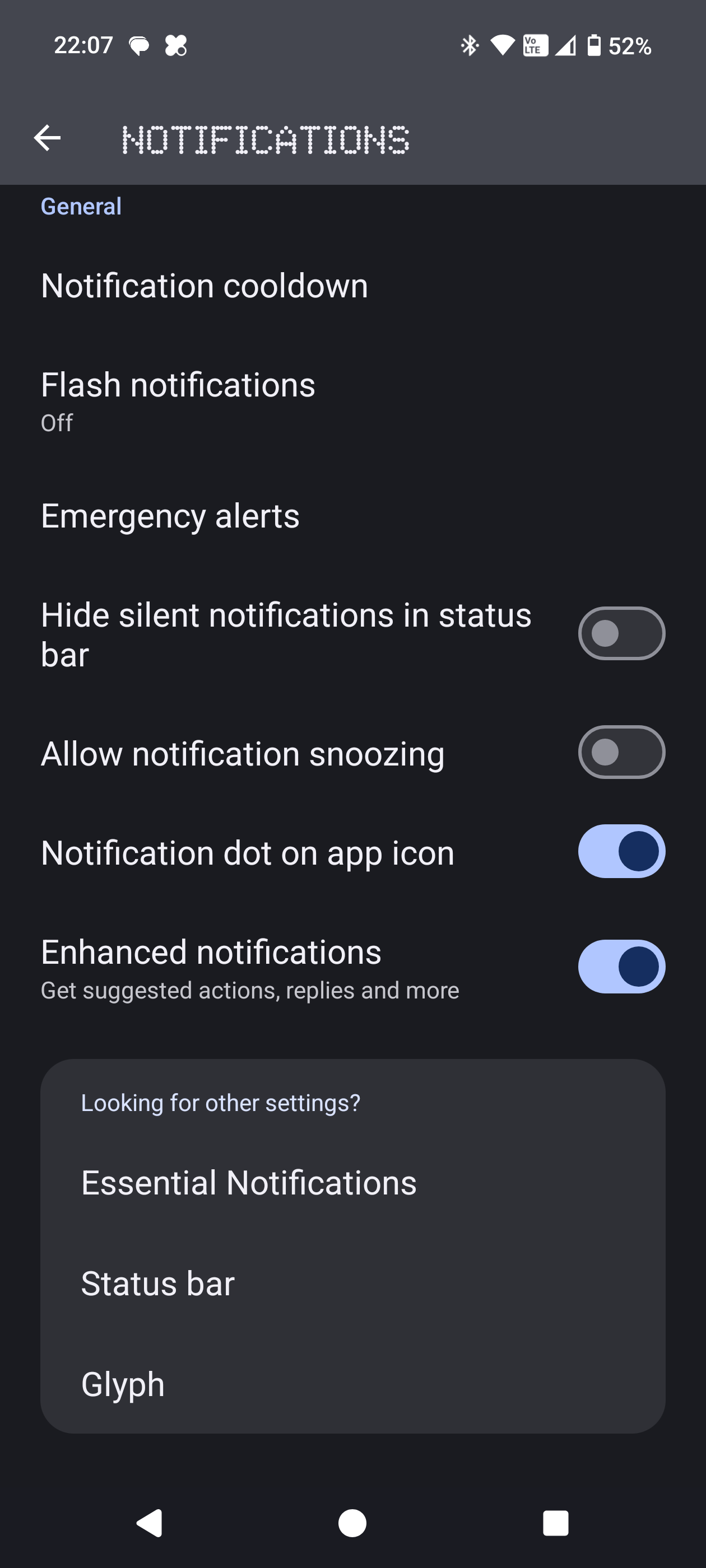The width and height of the screenshot is (706, 1568).
Task: Disable Notification dot on app icon
Action: click(x=621, y=851)
